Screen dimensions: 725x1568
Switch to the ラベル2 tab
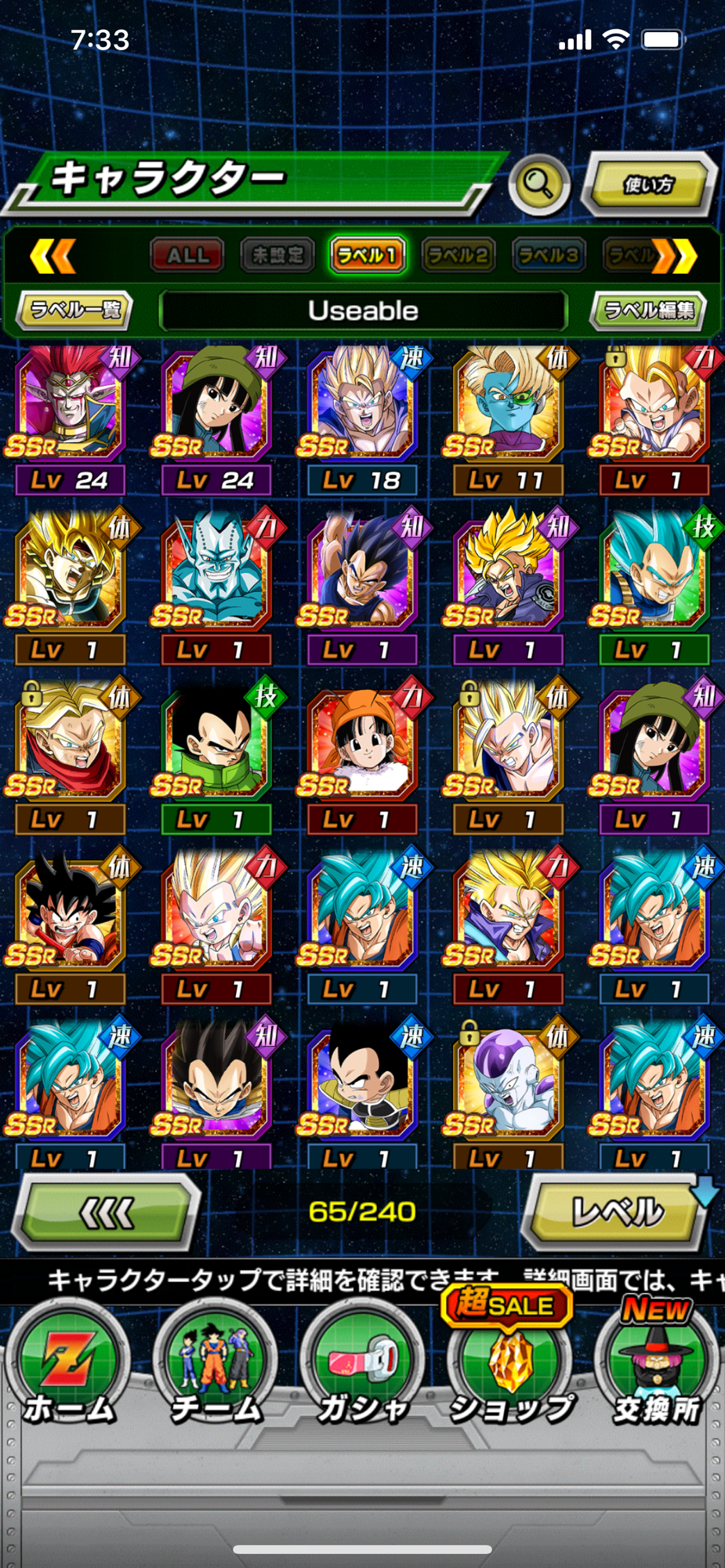(x=459, y=255)
